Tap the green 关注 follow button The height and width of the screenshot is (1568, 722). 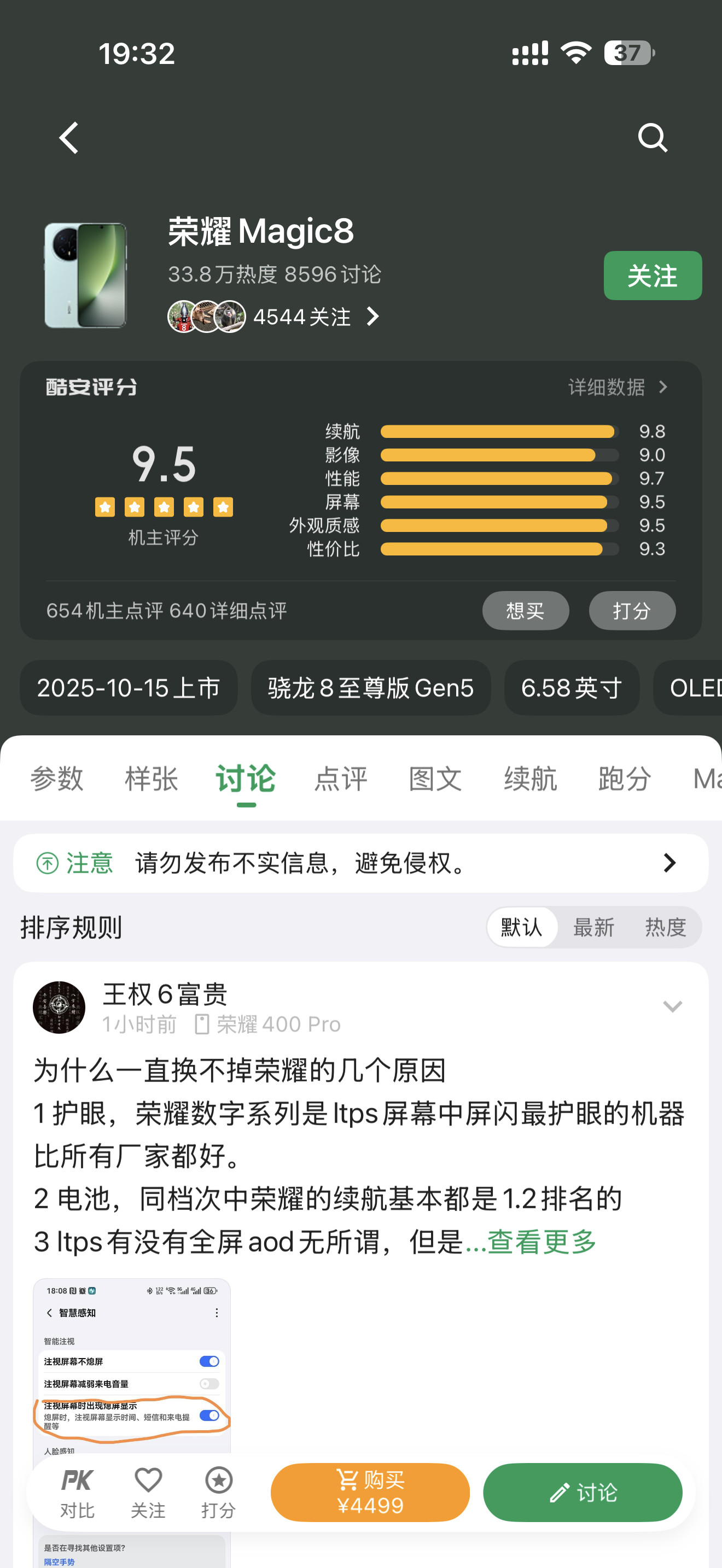point(652,276)
